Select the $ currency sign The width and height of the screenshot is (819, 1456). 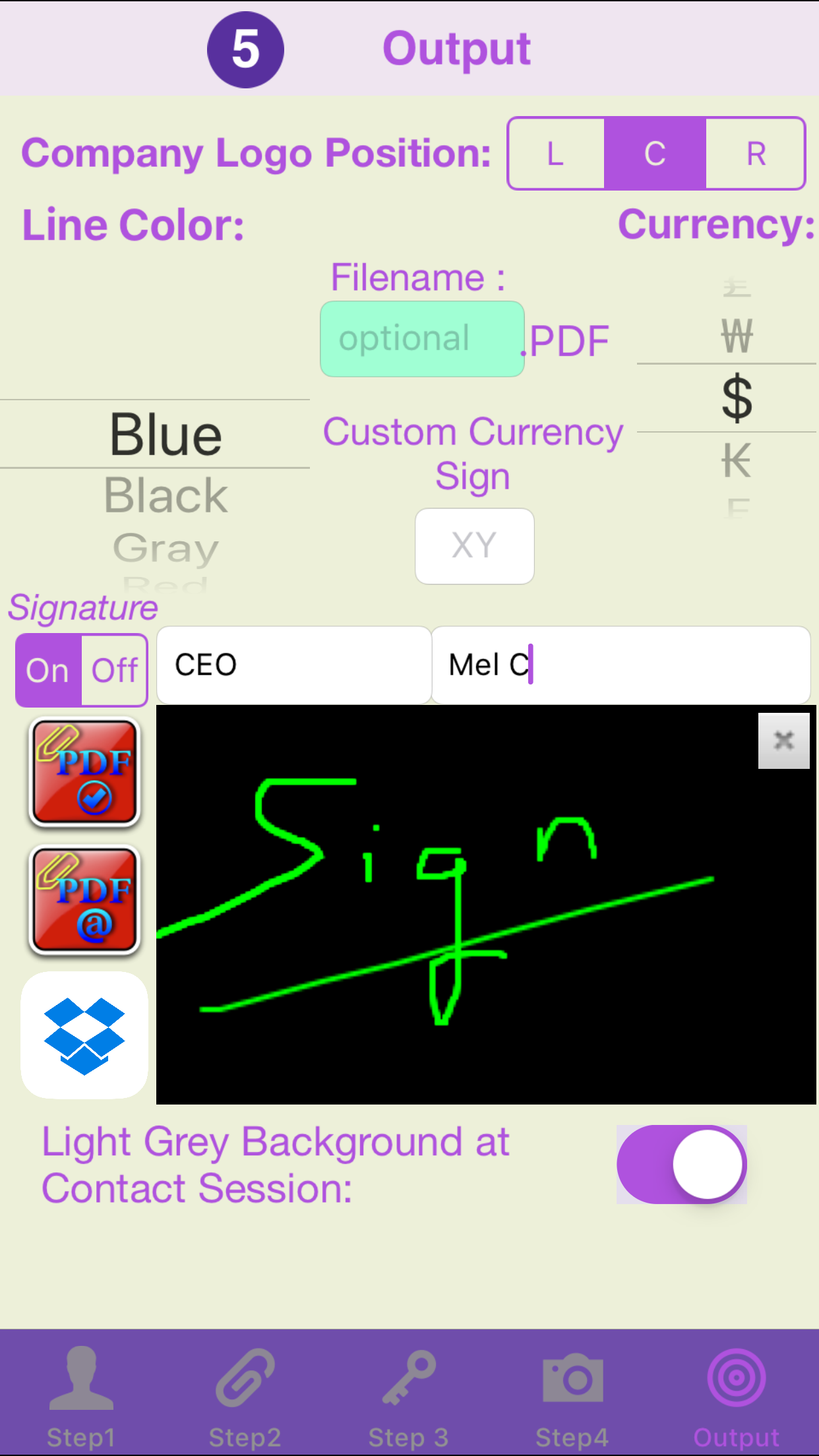click(737, 400)
